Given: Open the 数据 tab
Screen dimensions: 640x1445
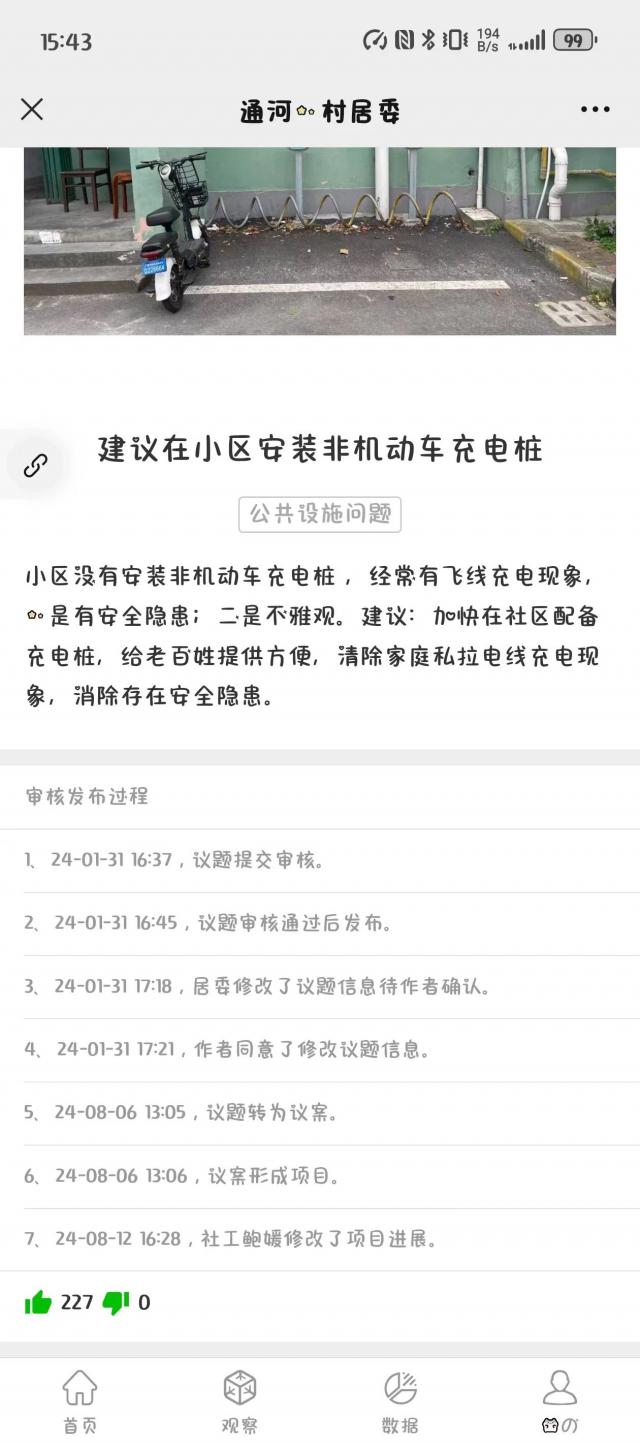Looking at the screenshot, I should (400, 1400).
